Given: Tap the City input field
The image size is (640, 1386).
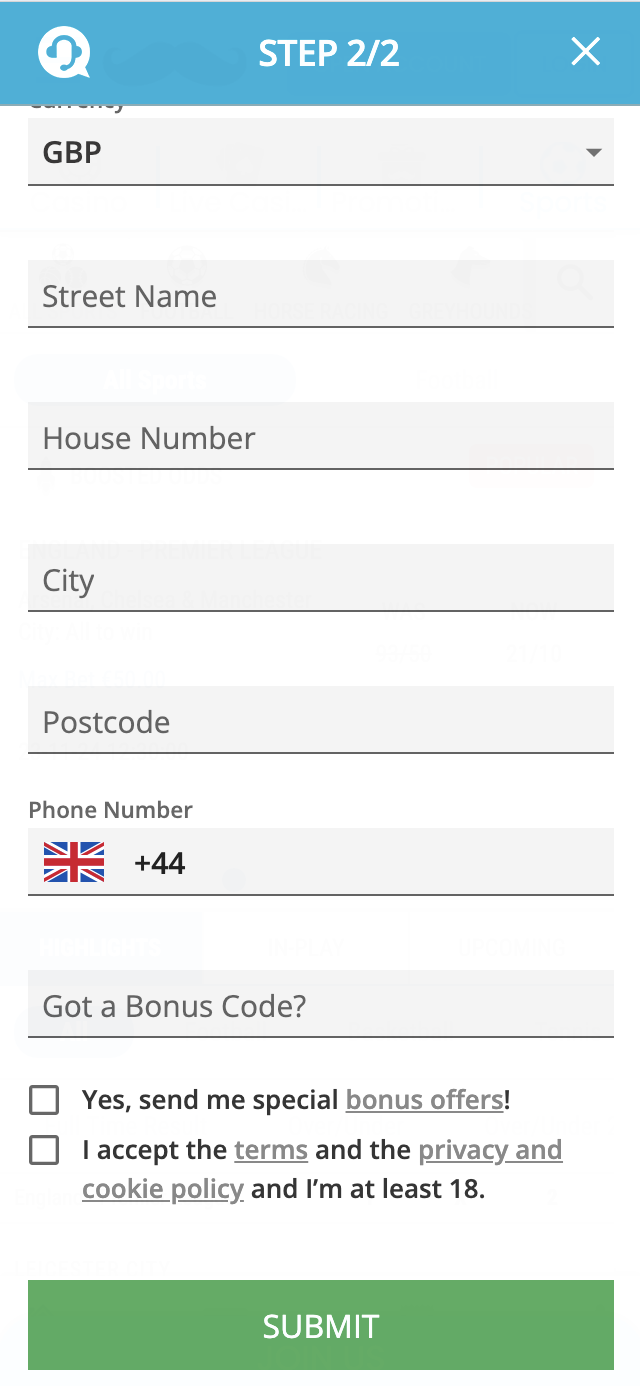Looking at the screenshot, I should [x=320, y=580].
